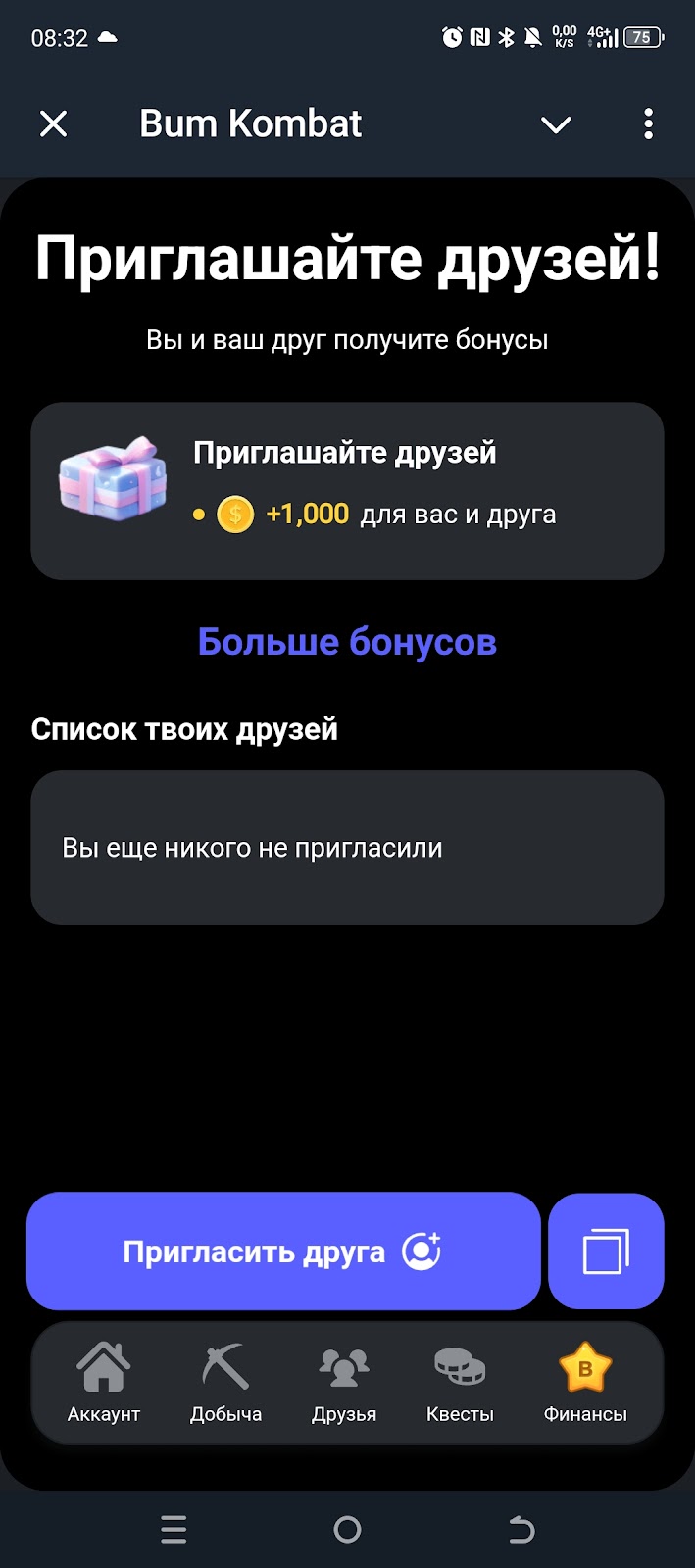695x1568 pixels.
Task: Collapse the app with the chevron arrow
Action: 556,124
